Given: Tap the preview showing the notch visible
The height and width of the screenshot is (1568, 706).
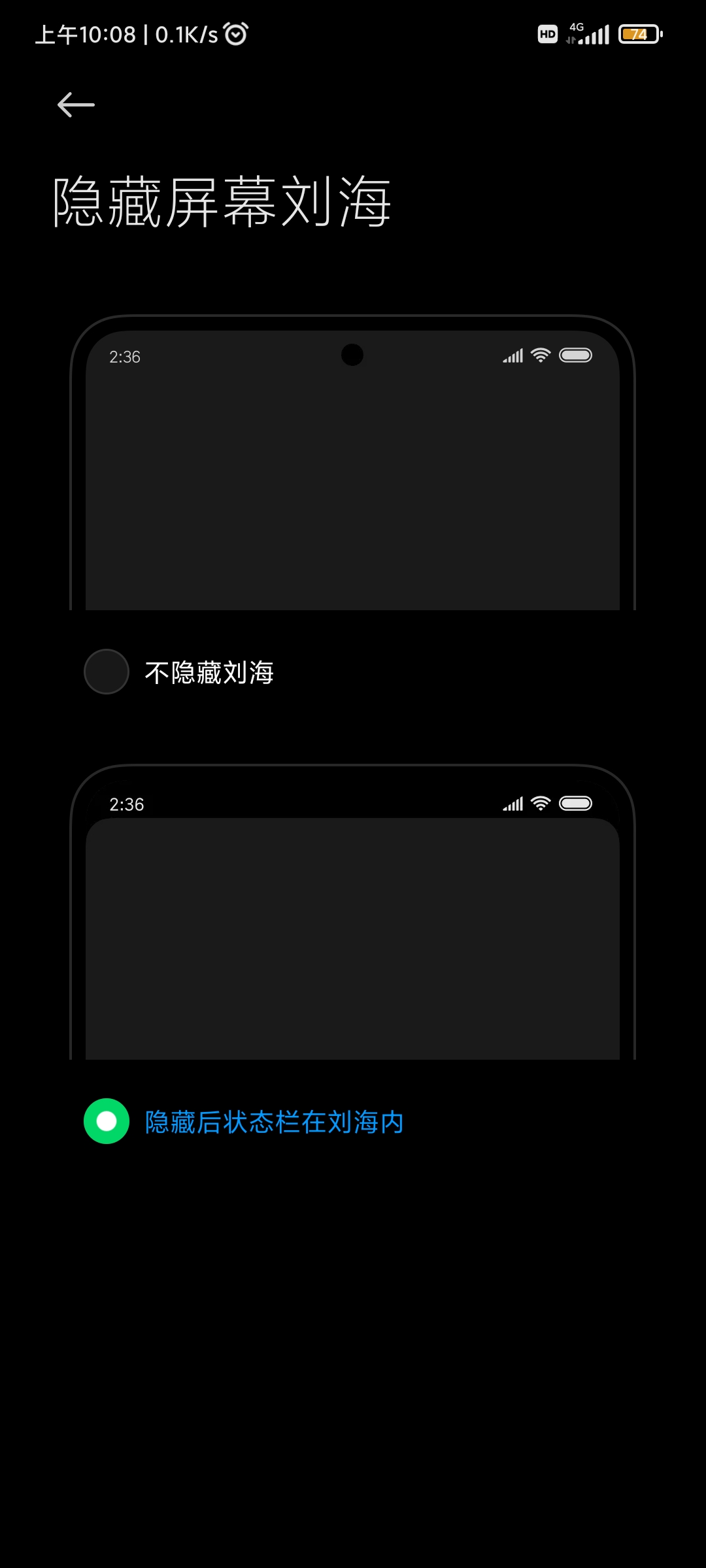Looking at the screenshot, I should click(x=352, y=463).
